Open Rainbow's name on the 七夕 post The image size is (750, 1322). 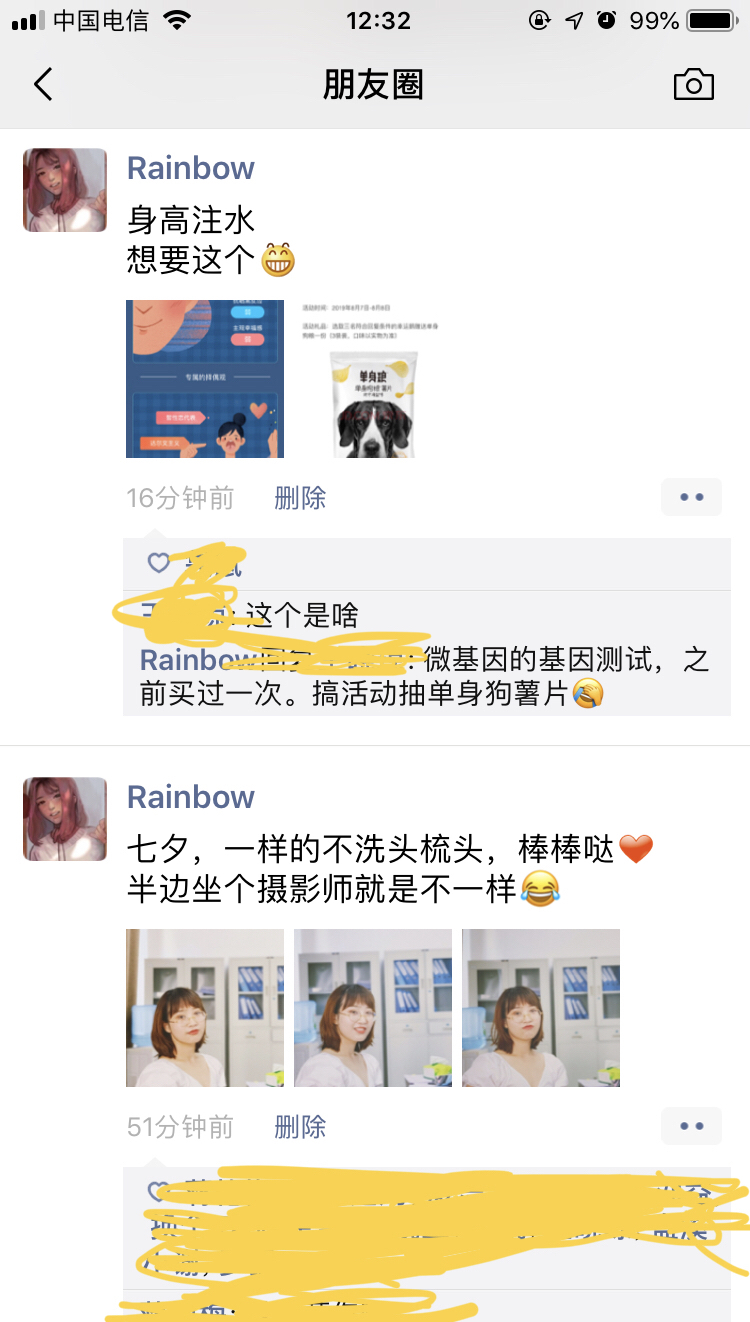[x=191, y=797]
